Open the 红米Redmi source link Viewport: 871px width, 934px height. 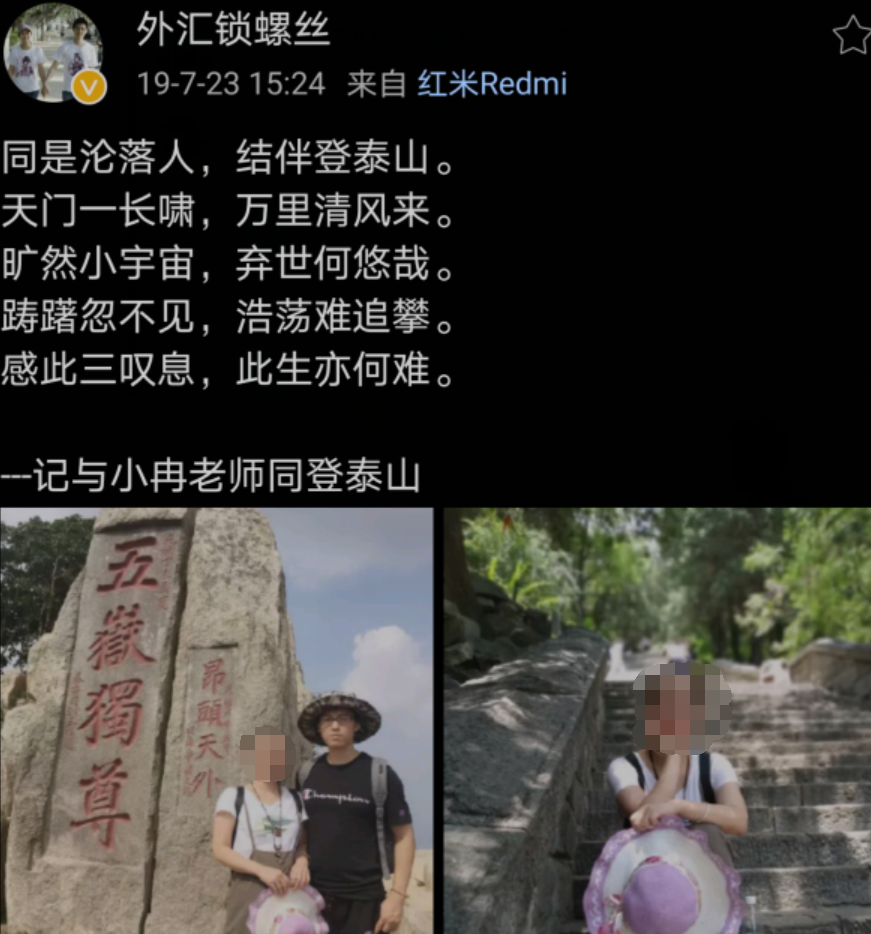492,83
